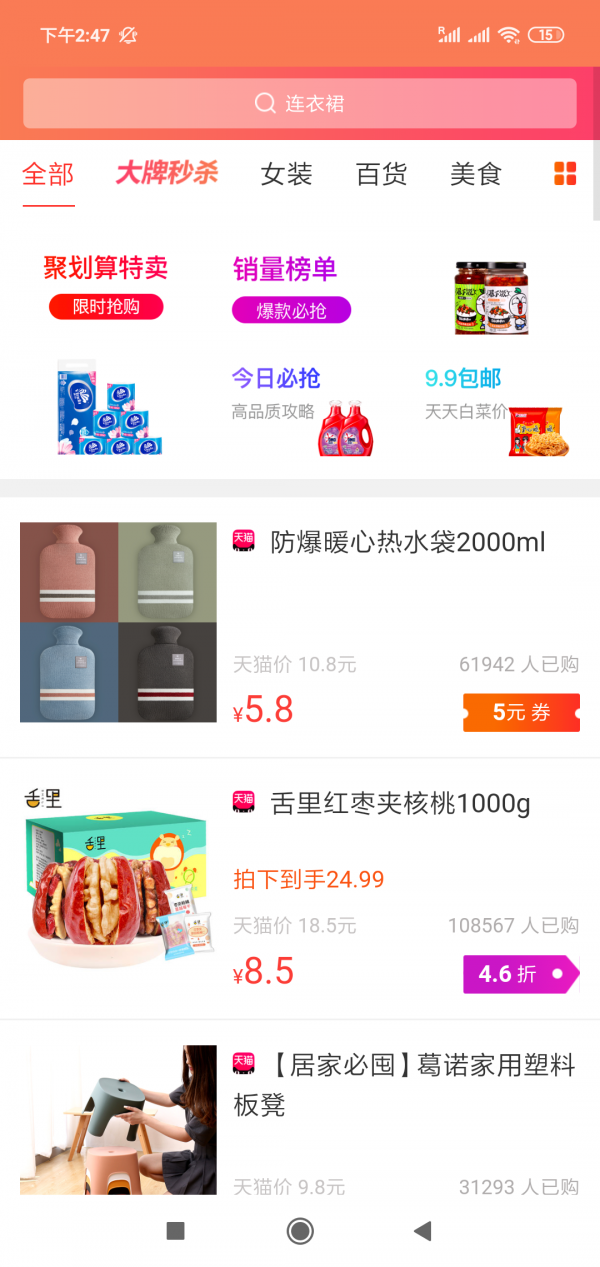Claim the 5元券 coupon
Viewport: 600px width, 1267px height.
click(x=521, y=712)
